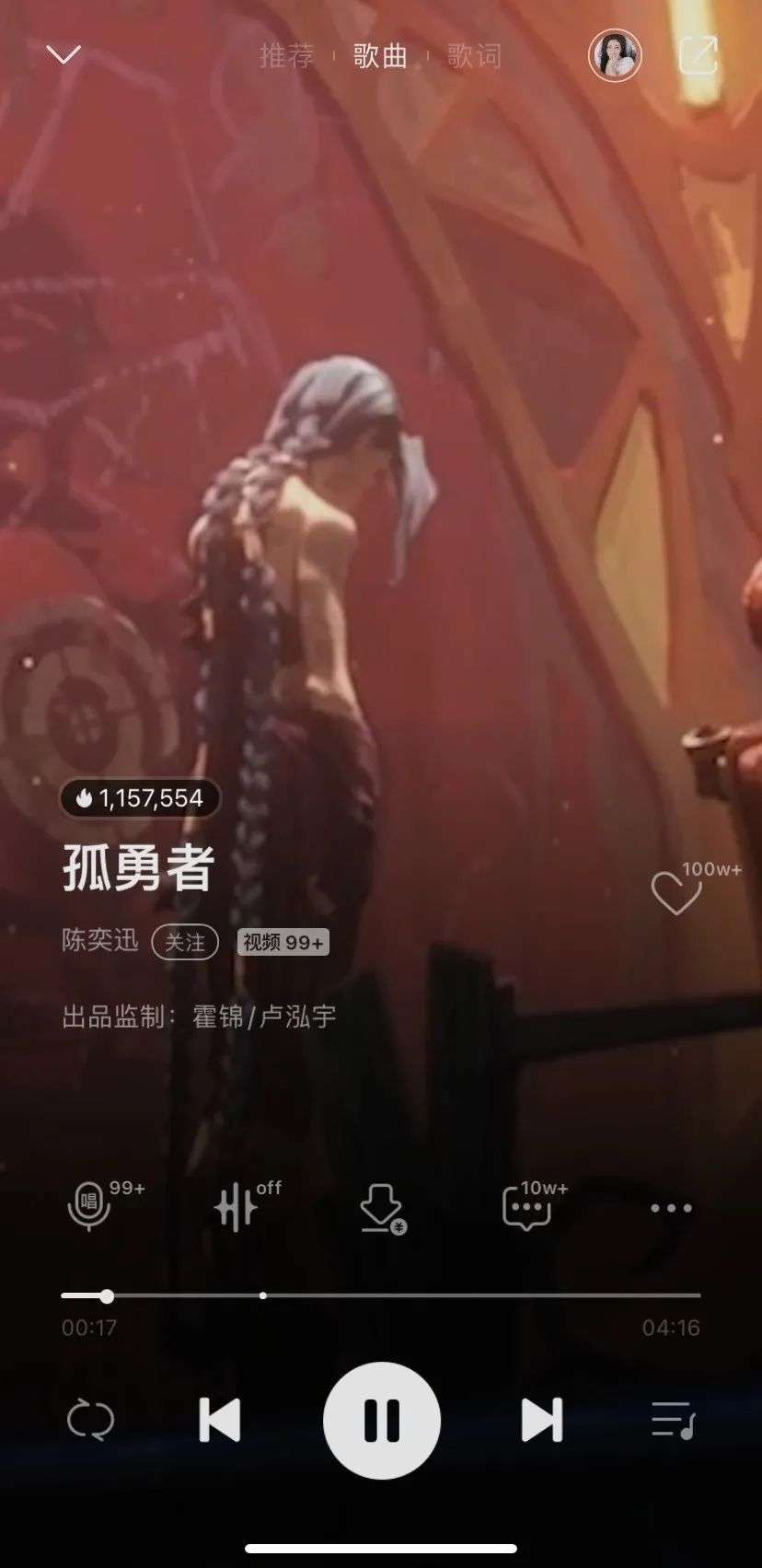Switch to the 推荐 tab
Screen dimensions: 762x1568
286,56
